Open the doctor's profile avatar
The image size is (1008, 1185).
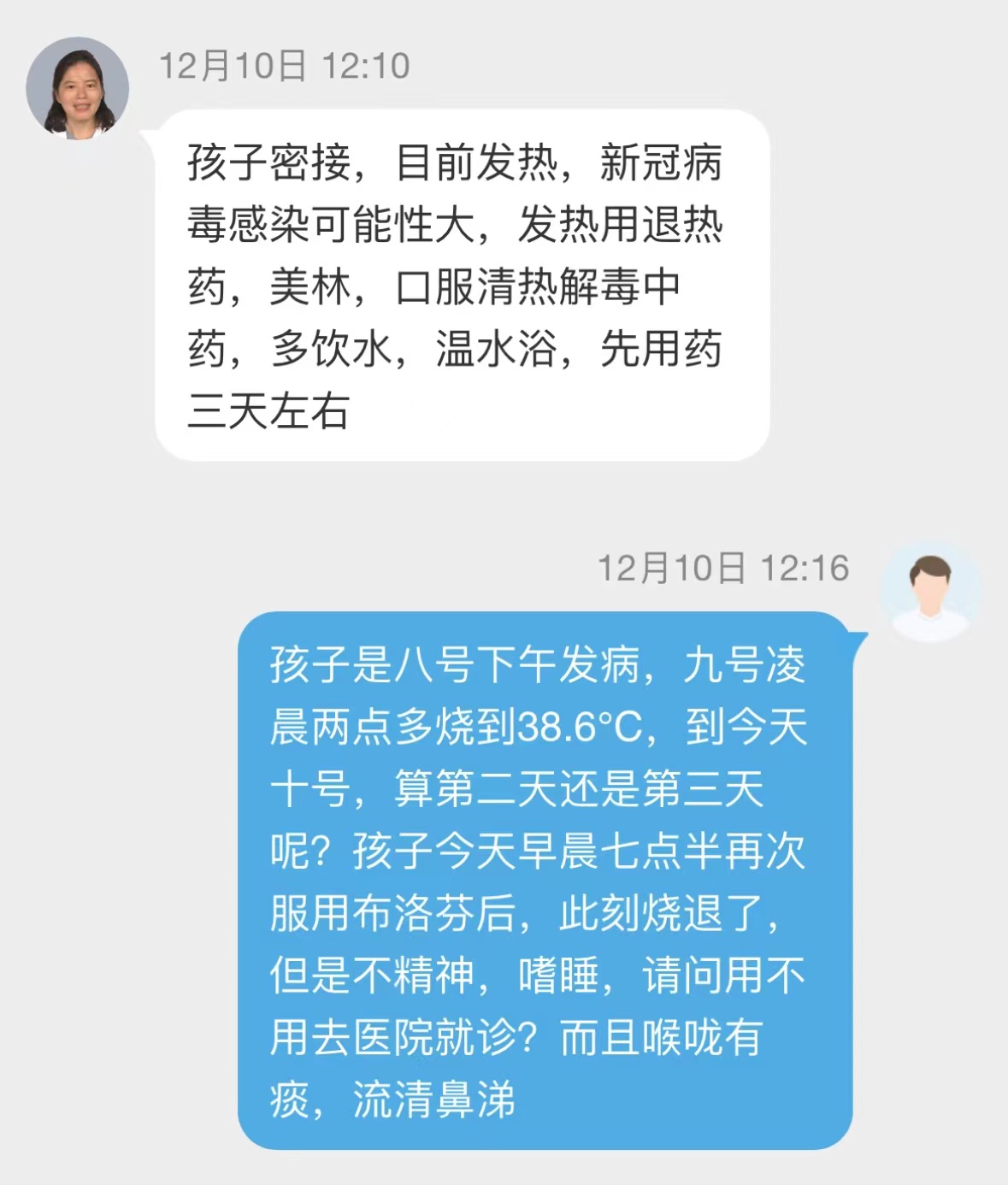(77, 88)
